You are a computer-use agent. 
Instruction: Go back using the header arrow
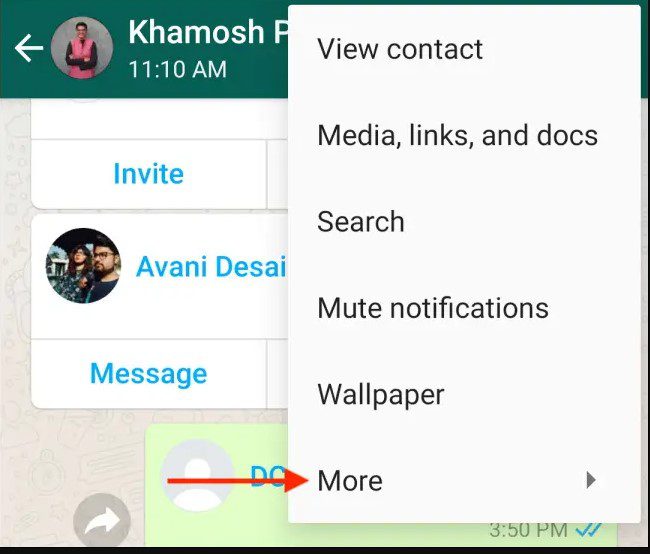tap(28, 49)
